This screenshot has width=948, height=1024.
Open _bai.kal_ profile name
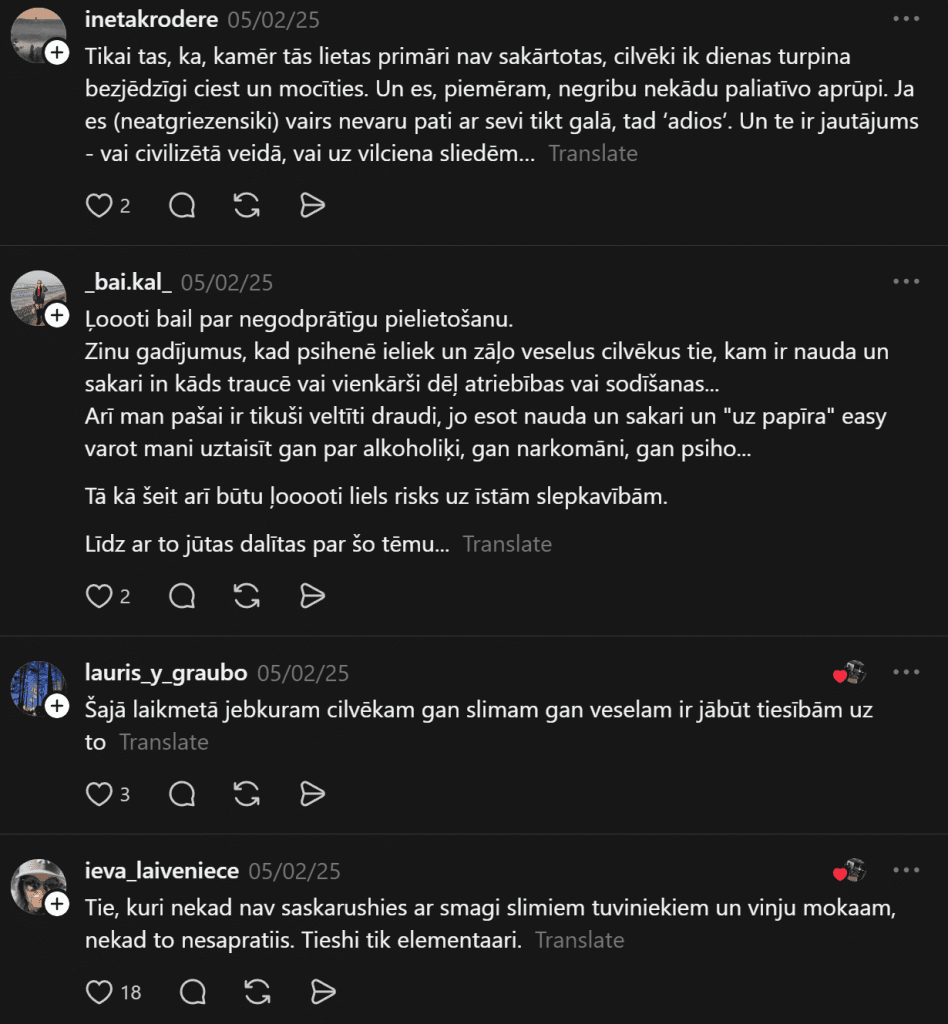(129, 283)
